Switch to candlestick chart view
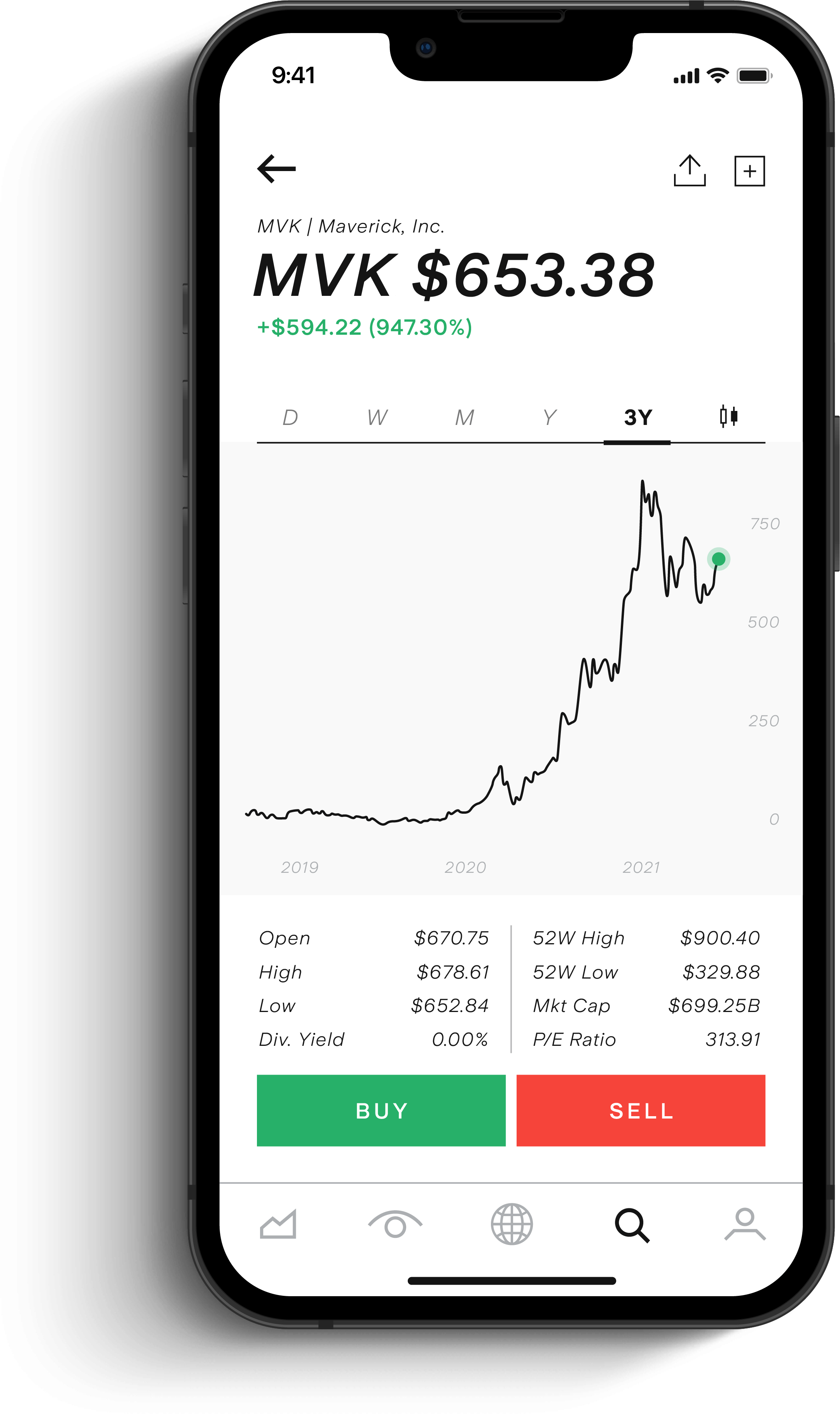Screen dimensions: 840x1414 click(728, 417)
